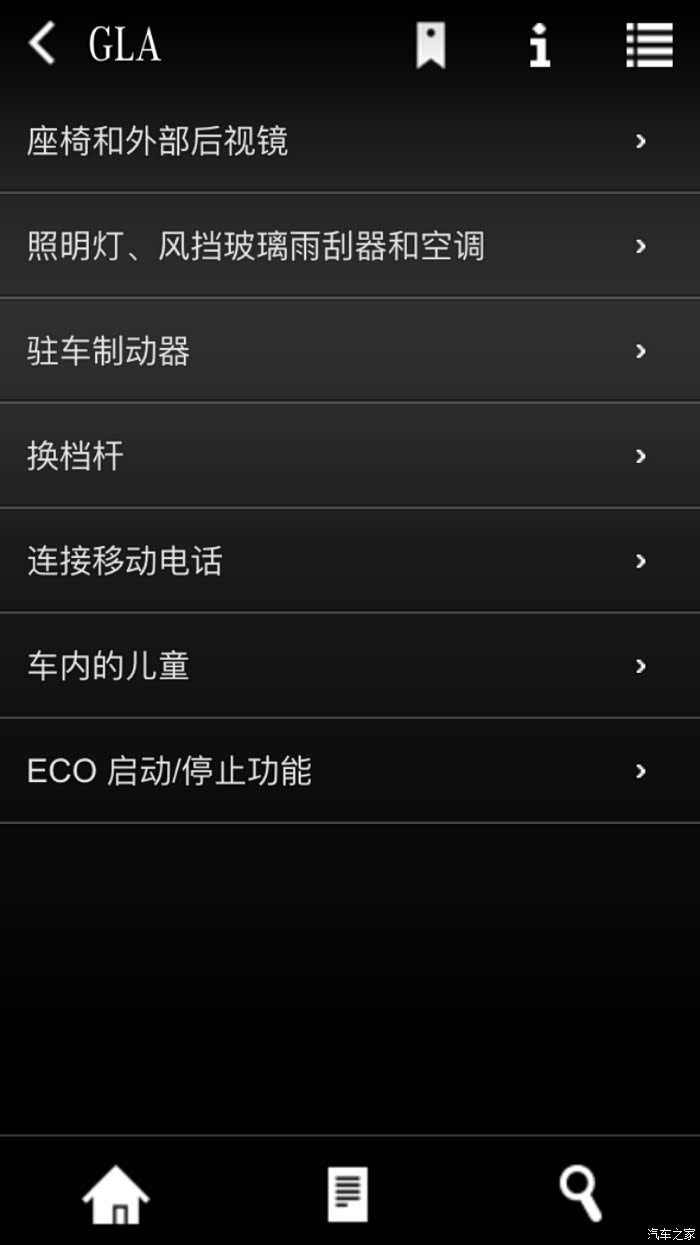Open the info icon in header
Screen dimensions: 700x1245
pos(540,45)
